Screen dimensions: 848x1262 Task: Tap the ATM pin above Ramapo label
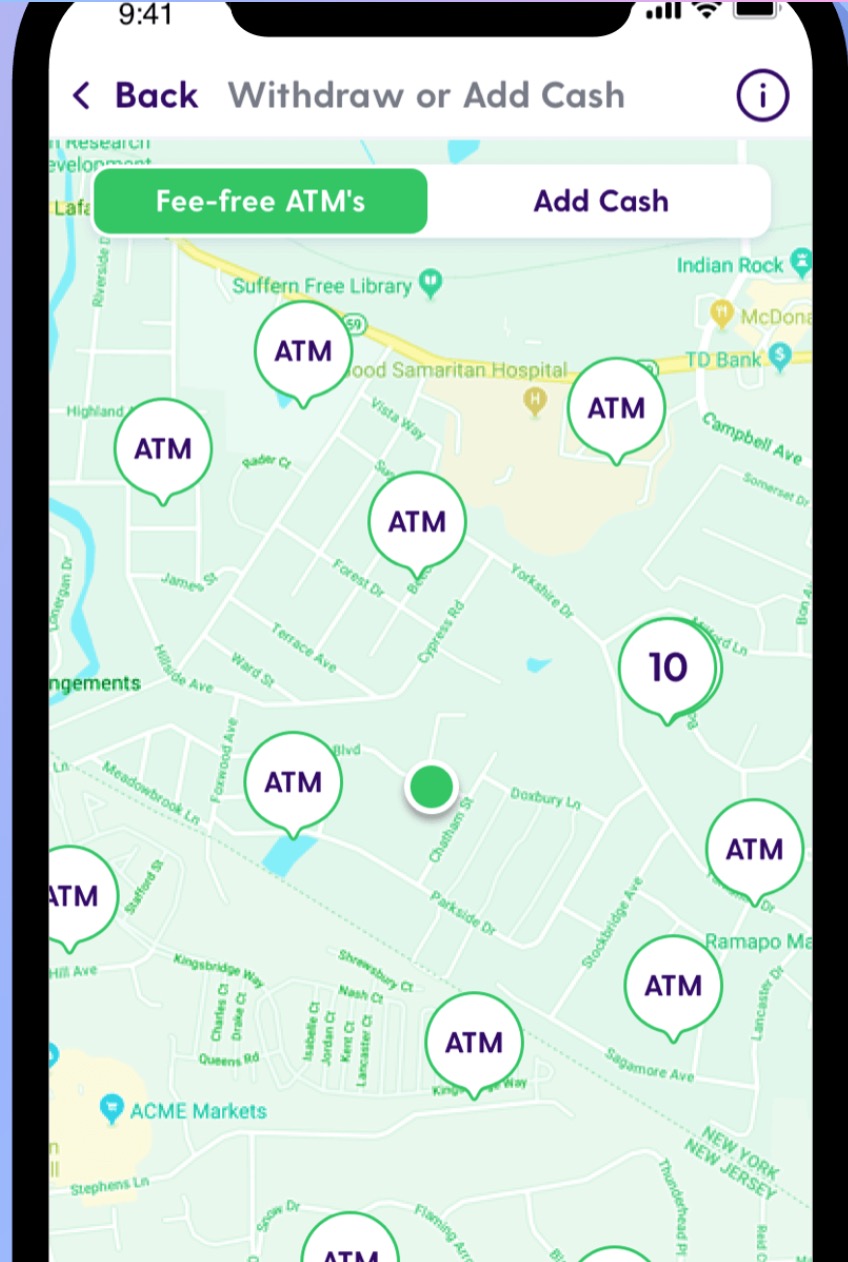pos(754,849)
